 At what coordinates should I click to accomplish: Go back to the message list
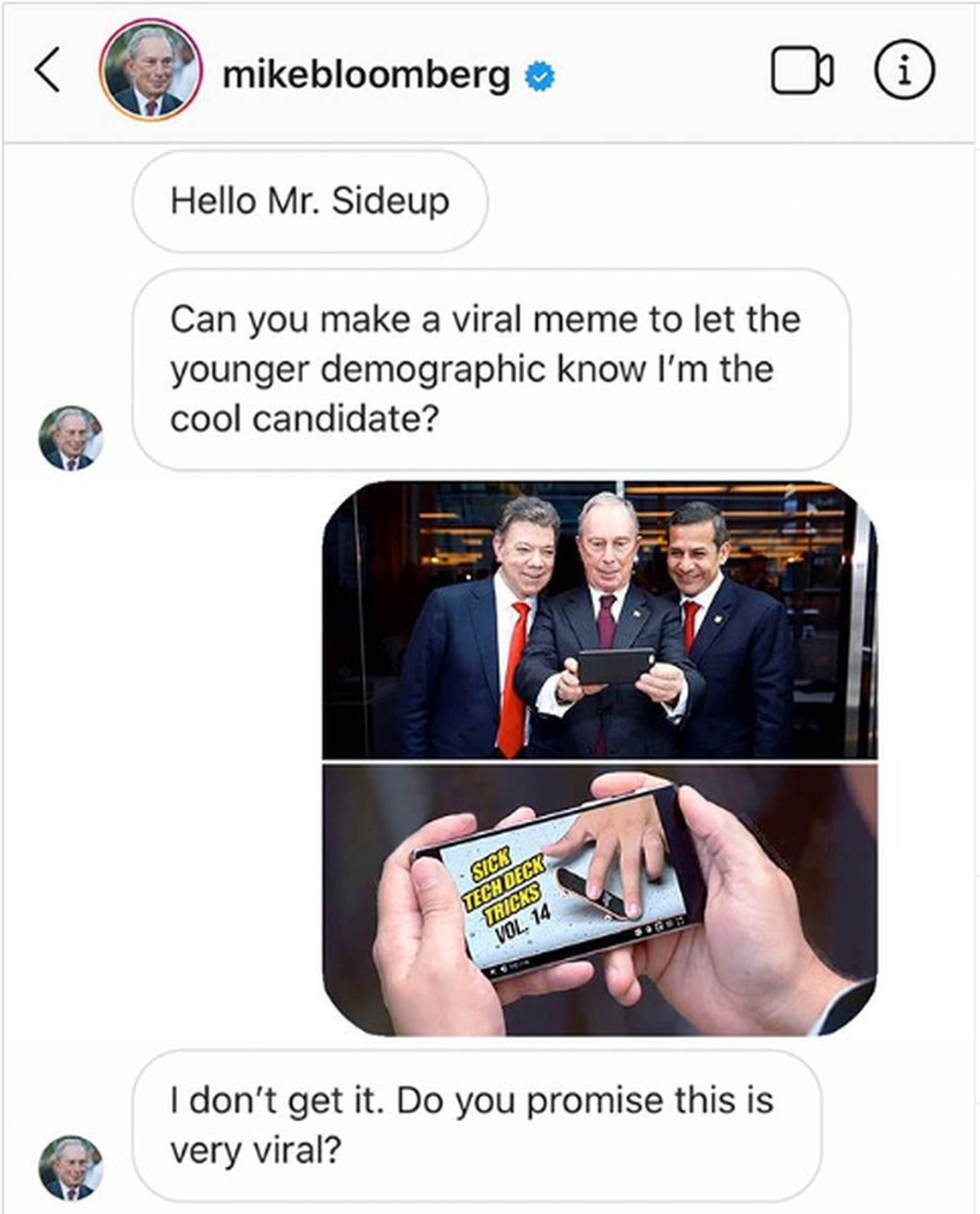48,70
